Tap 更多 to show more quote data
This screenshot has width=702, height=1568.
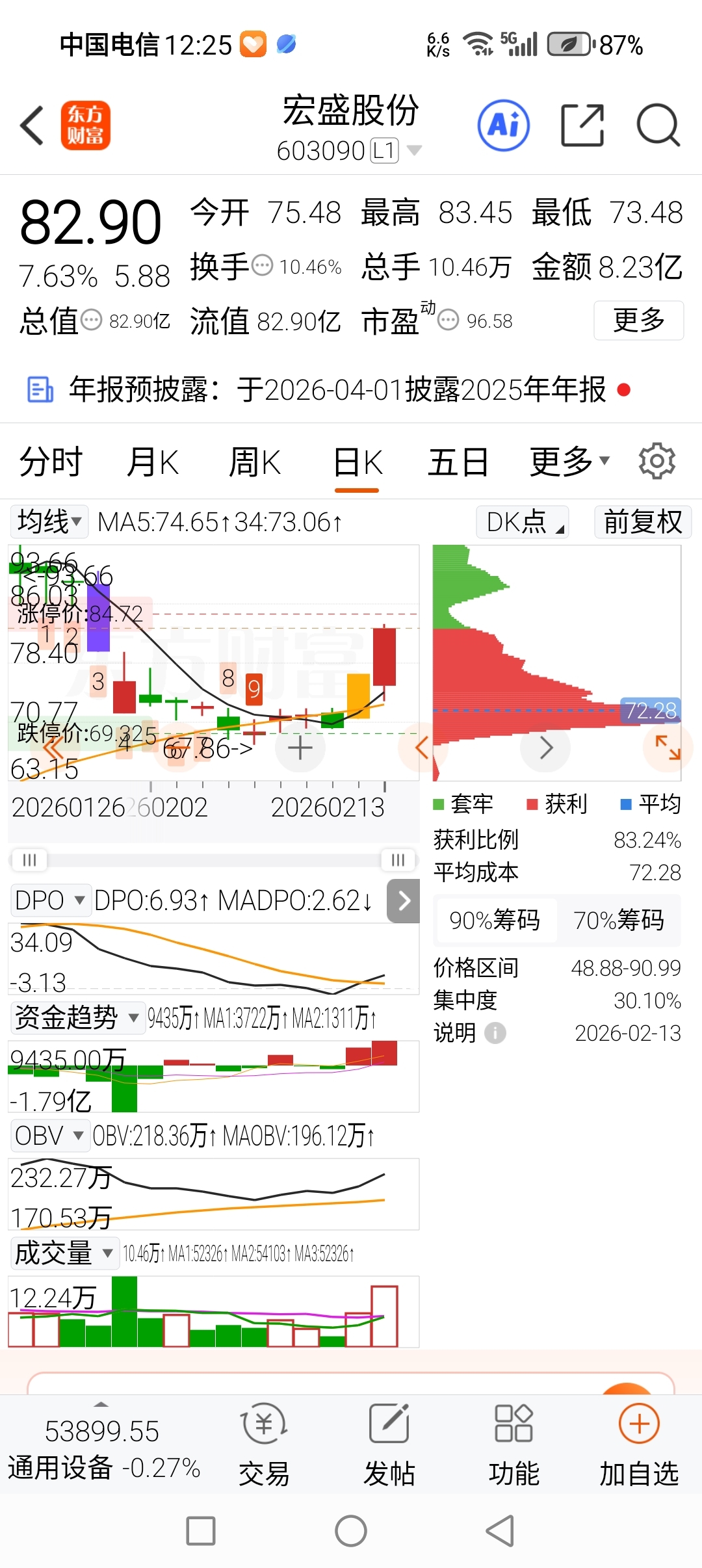click(638, 320)
